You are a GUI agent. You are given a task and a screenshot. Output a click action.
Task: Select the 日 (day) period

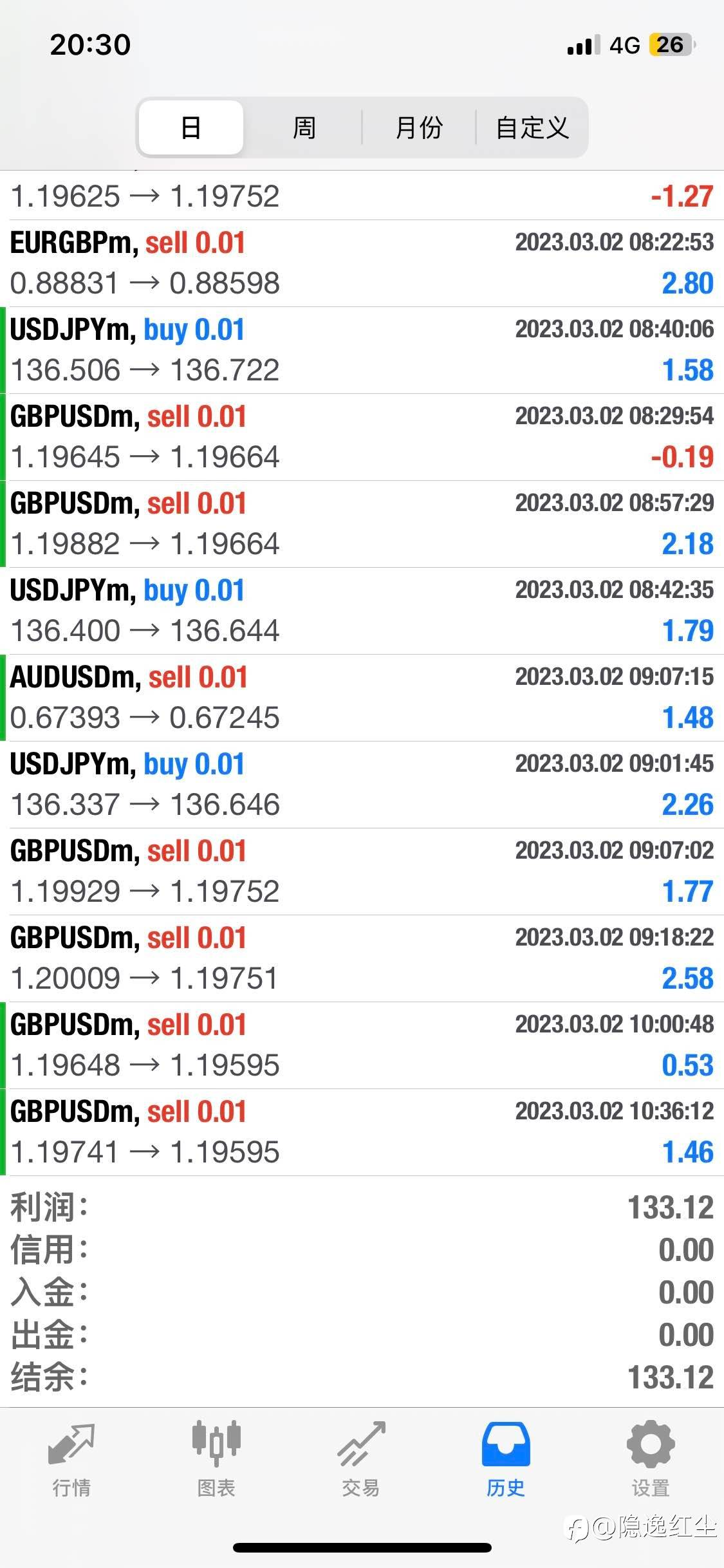[x=191, y=127]
